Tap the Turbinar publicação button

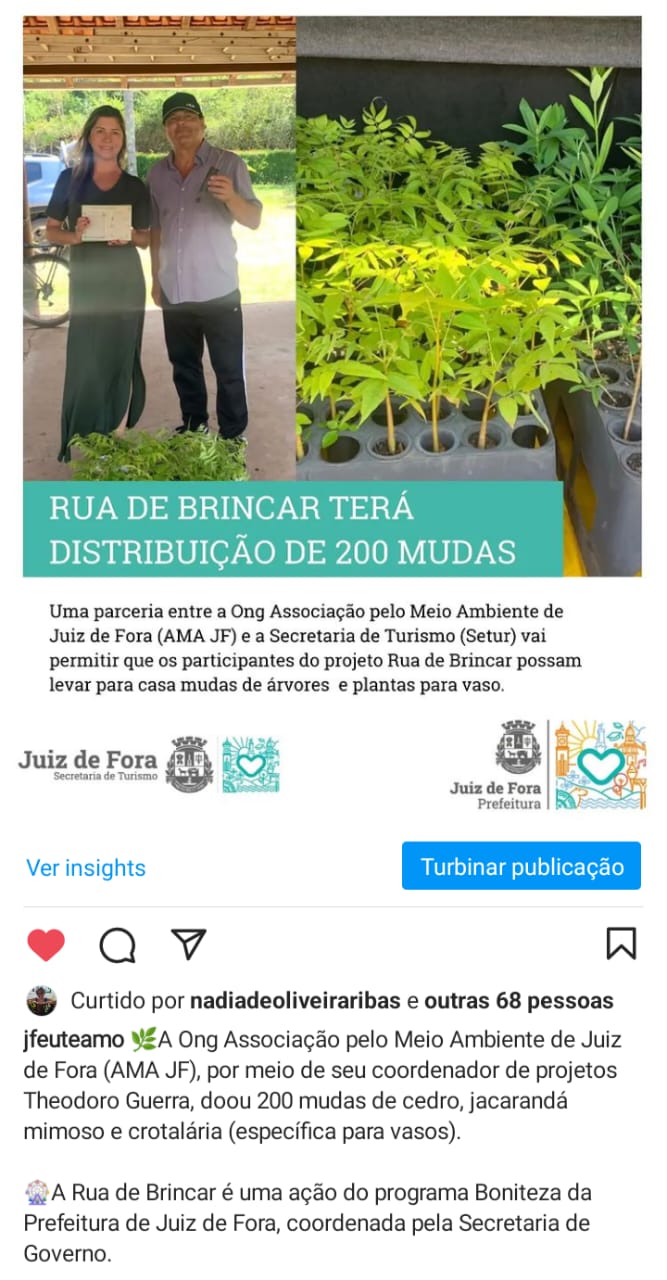521,866
